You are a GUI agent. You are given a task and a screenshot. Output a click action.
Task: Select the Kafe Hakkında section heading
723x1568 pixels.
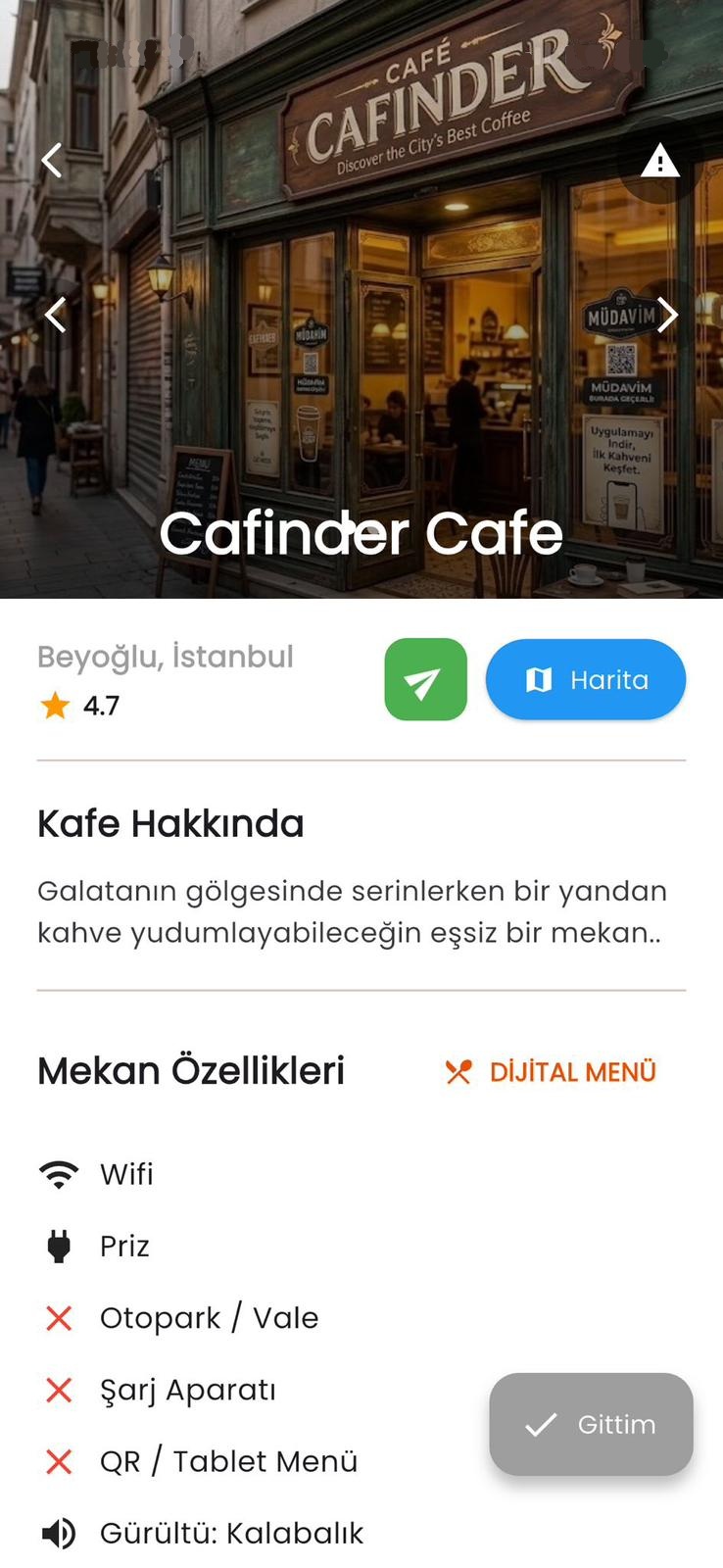[170, 823]
